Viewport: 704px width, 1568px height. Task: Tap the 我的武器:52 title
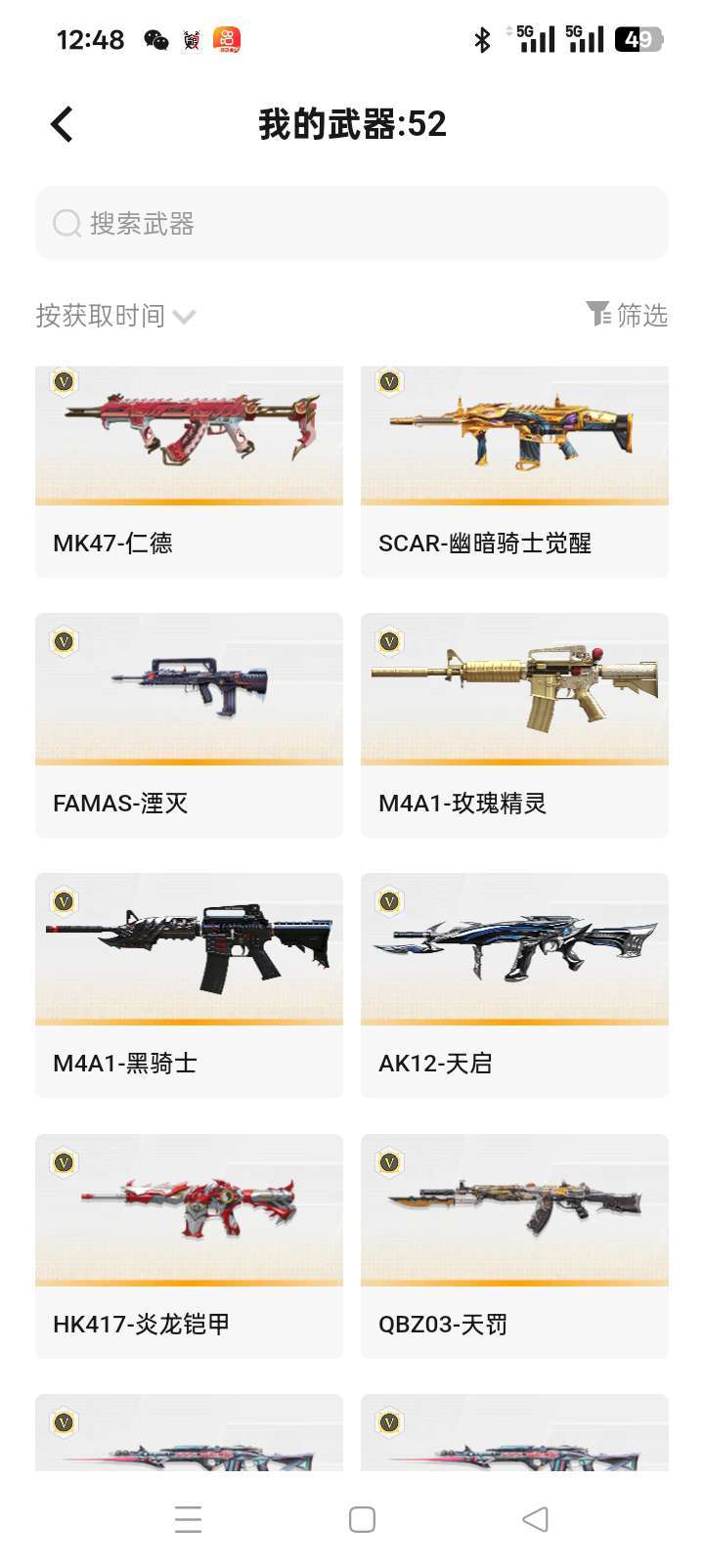pyautogui.click(x=352, y=123)
